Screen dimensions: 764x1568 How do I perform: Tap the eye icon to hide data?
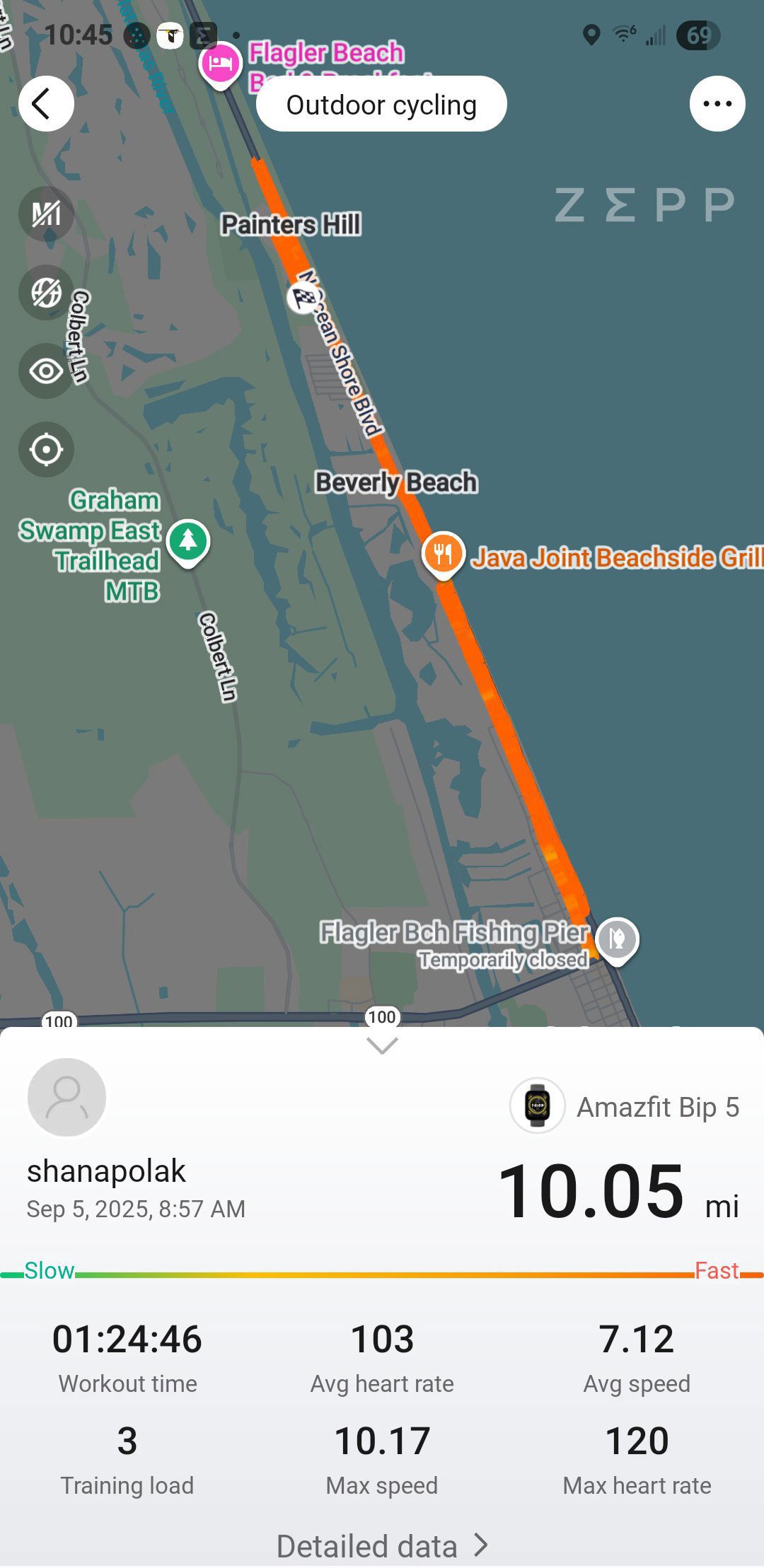(x=46, y=371)
